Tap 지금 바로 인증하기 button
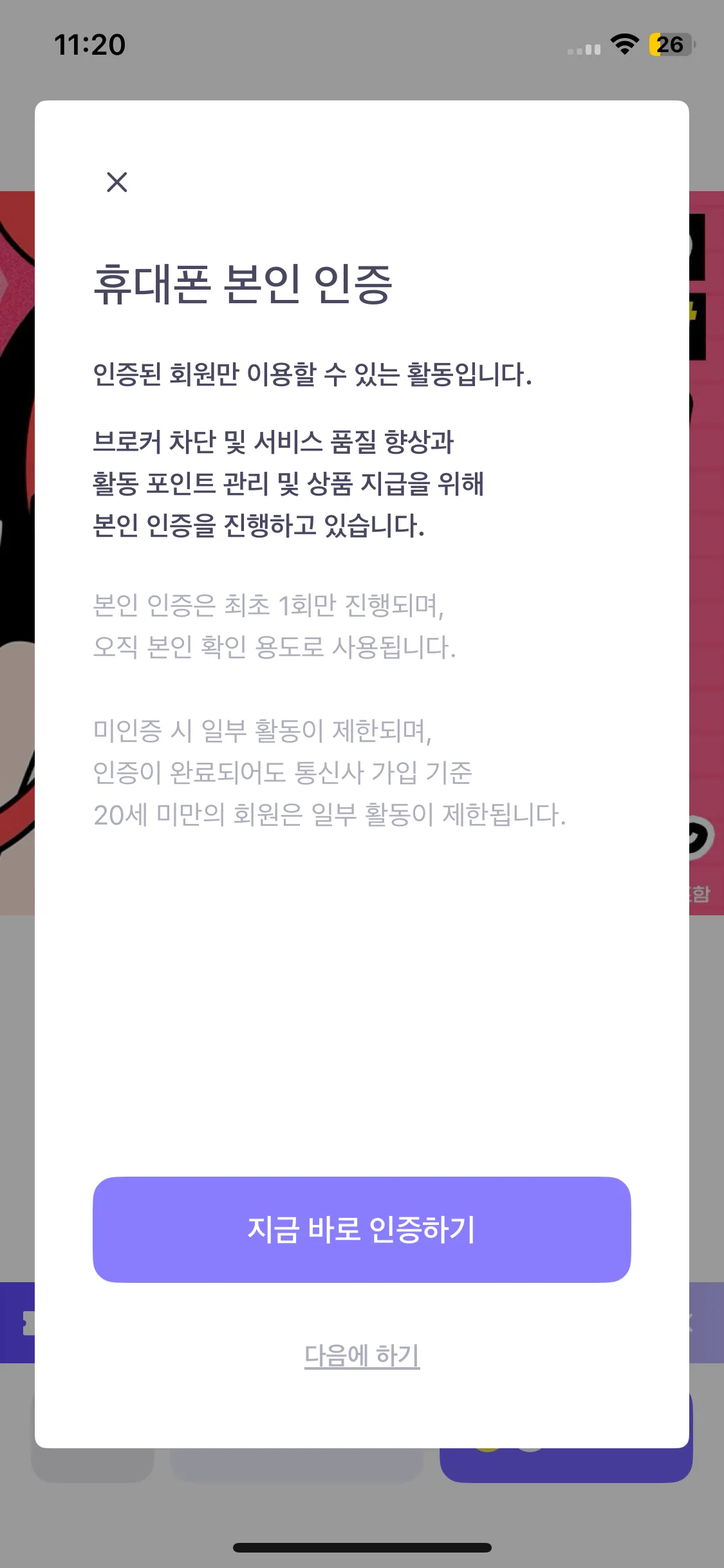The width and height of the screenshot is (724, 1568). pyautogui.click(x=362, y=1229)
